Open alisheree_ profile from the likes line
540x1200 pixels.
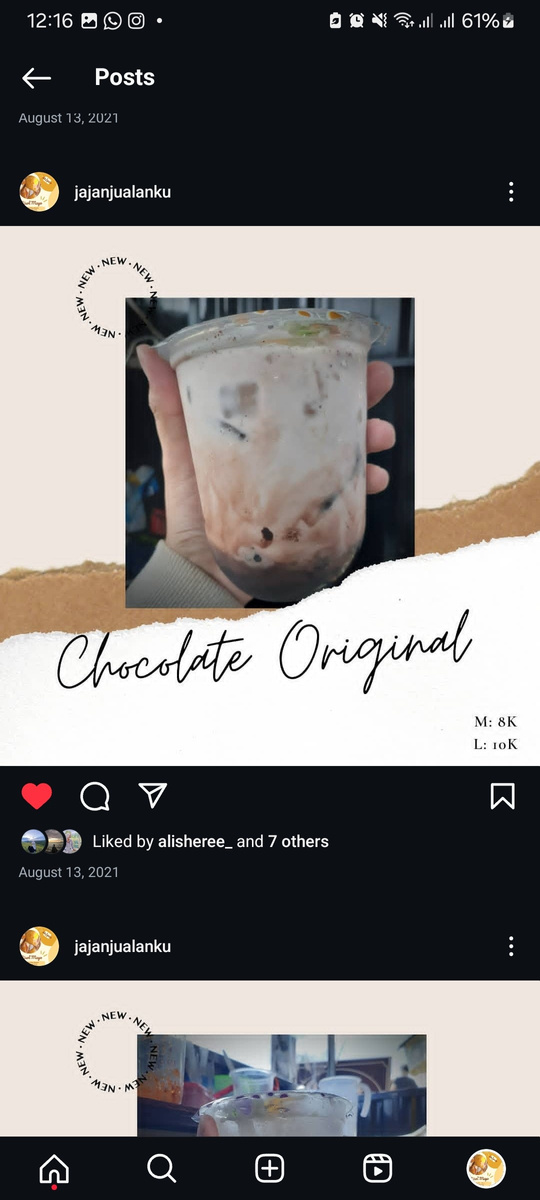click(195, 842)
